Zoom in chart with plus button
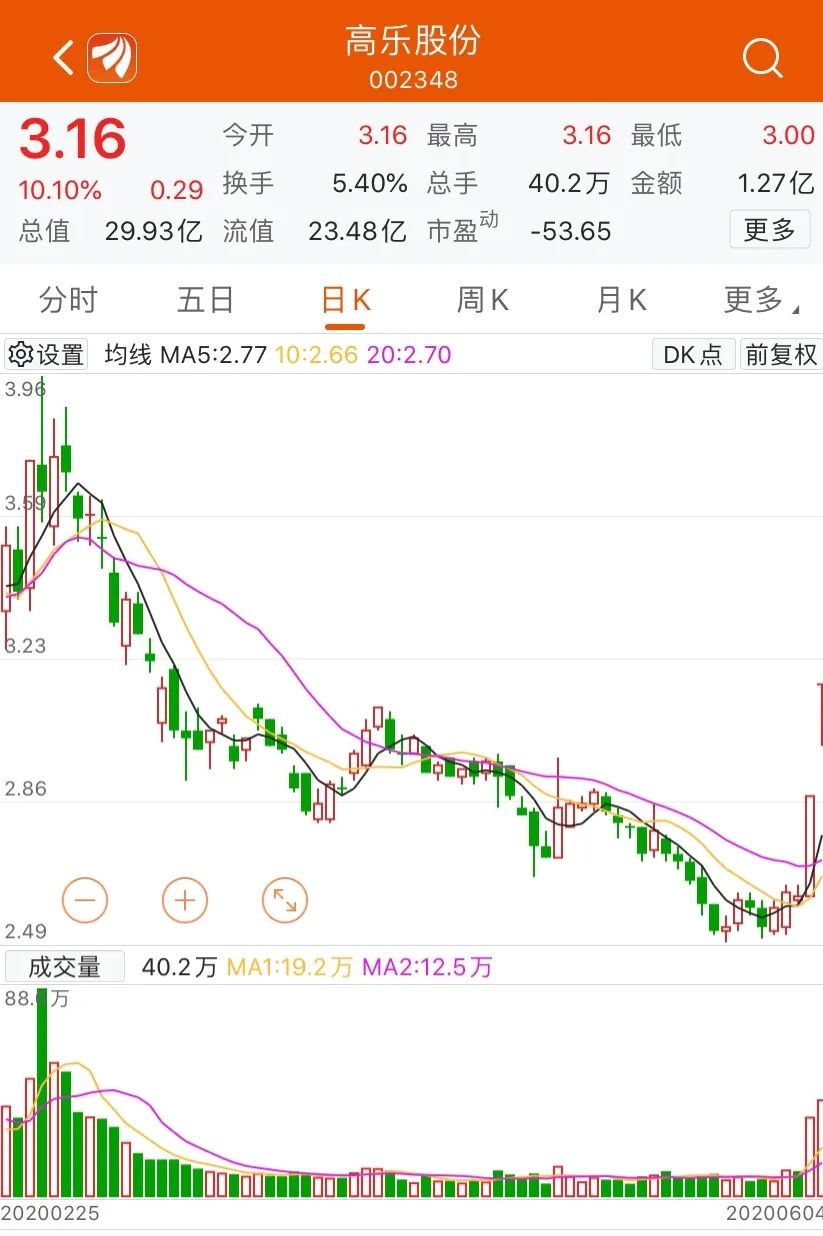Image resolution: width=823 pixels, height=1236 pixels. [185, 901]
